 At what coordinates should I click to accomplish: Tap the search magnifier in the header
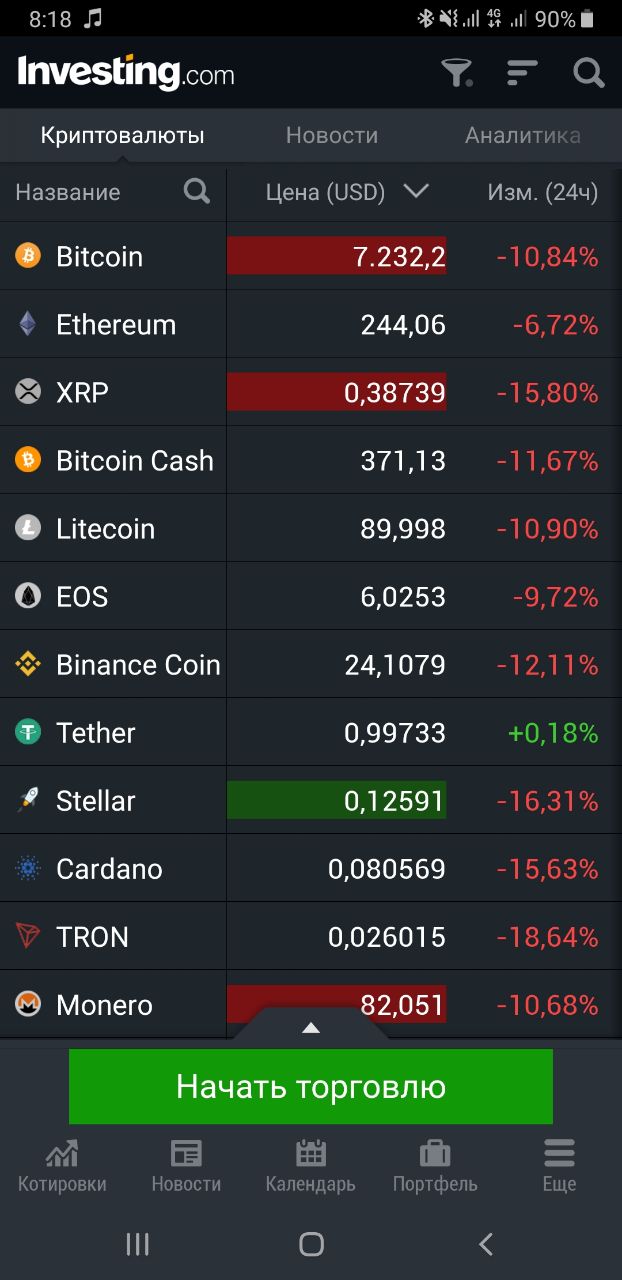(589, 72)
